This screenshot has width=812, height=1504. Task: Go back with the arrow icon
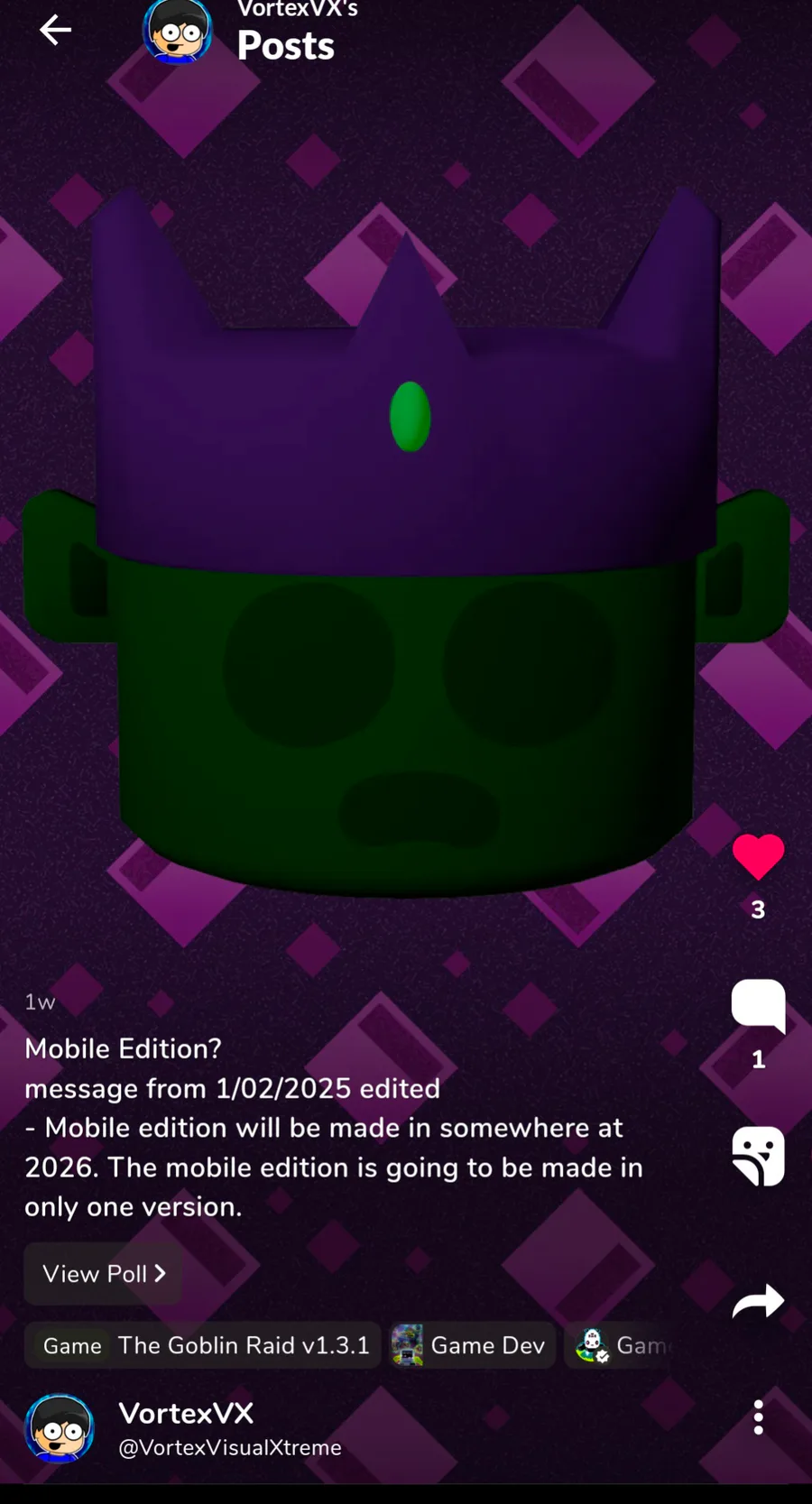click(x=55, y=30)
